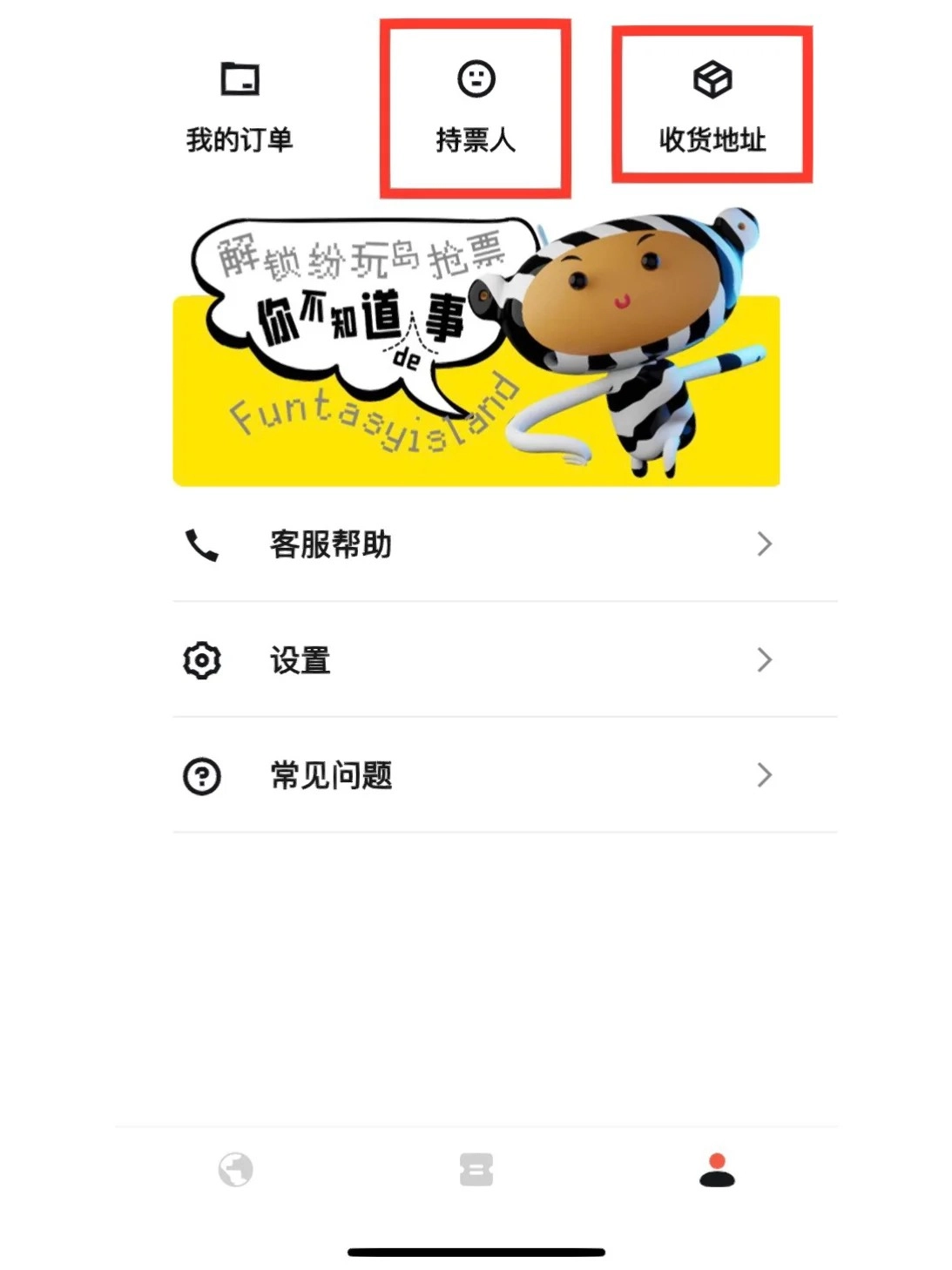Go to 设置 settings
Screen dimensions: 952x1270
pos(476,660)
